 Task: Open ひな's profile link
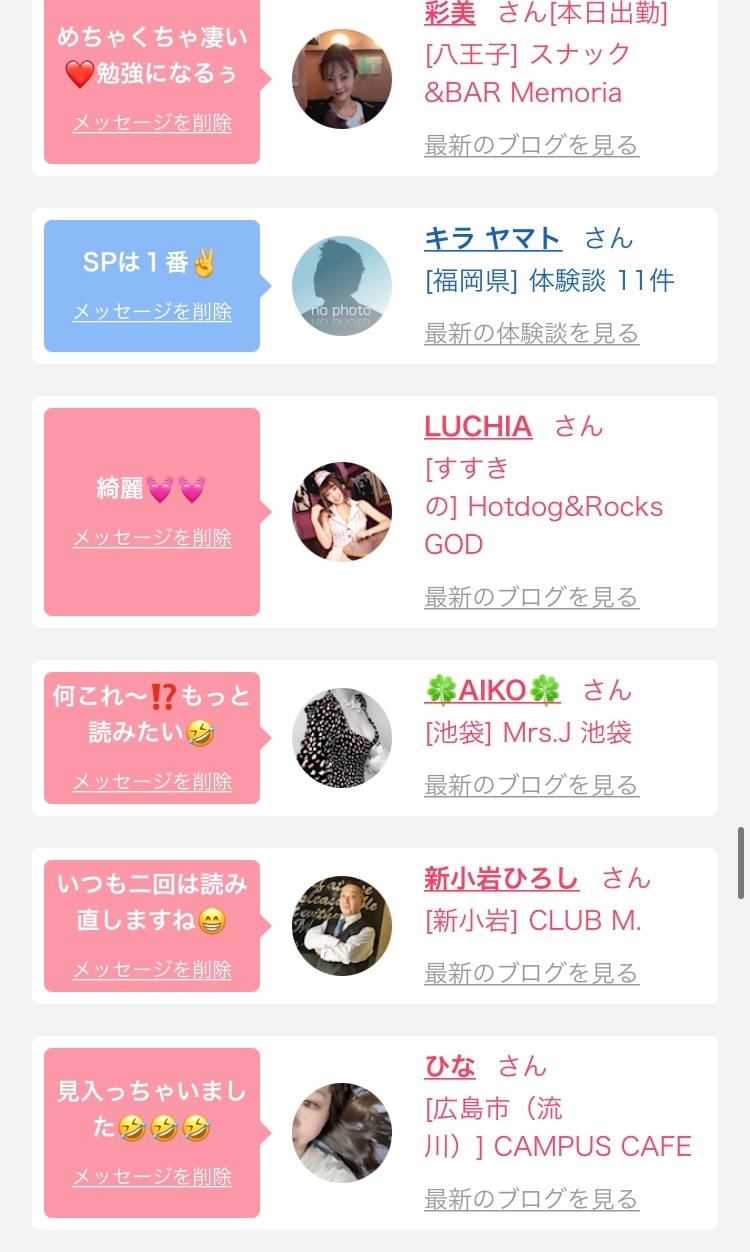(x=450, y=1066)
